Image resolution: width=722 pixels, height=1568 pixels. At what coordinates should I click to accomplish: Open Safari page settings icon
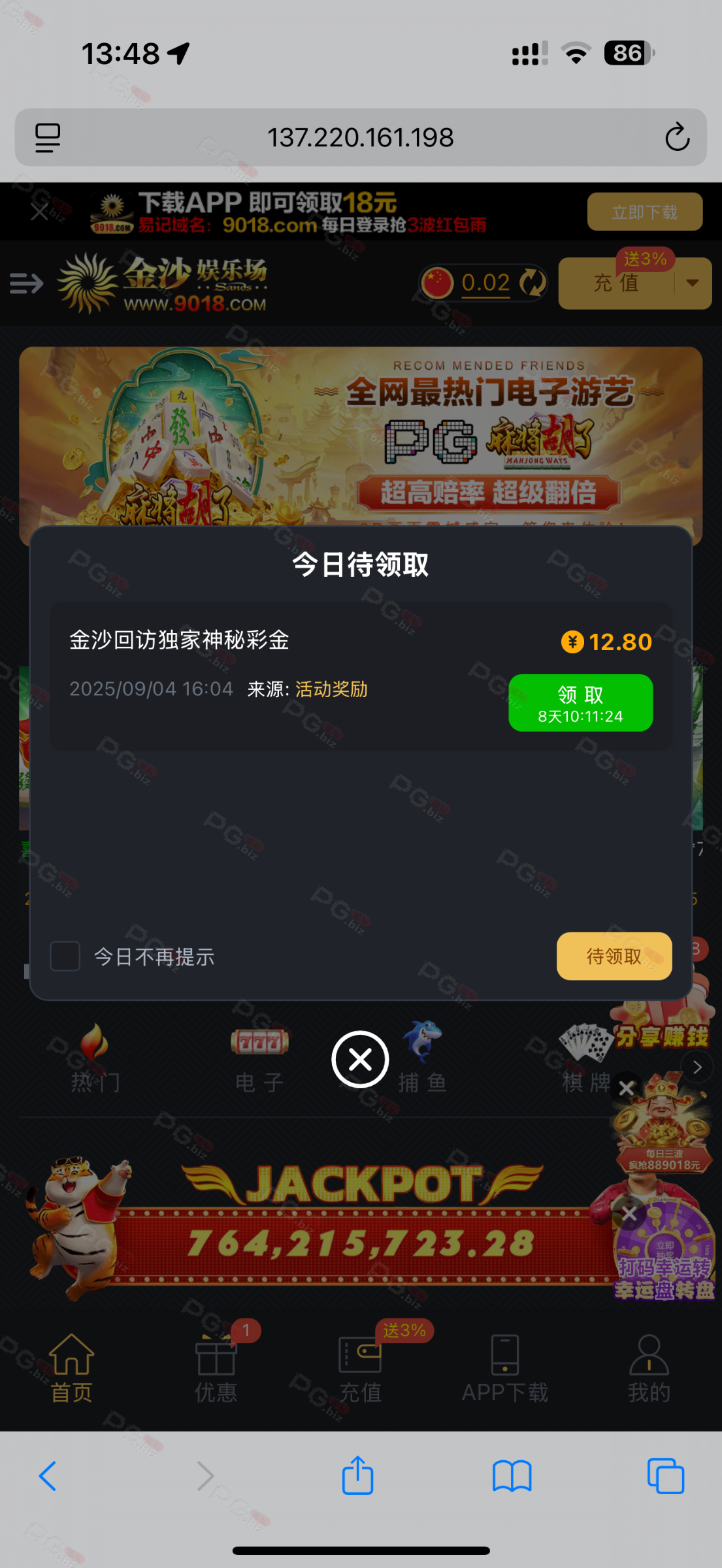pyautogui.click(x=48, y=137)
